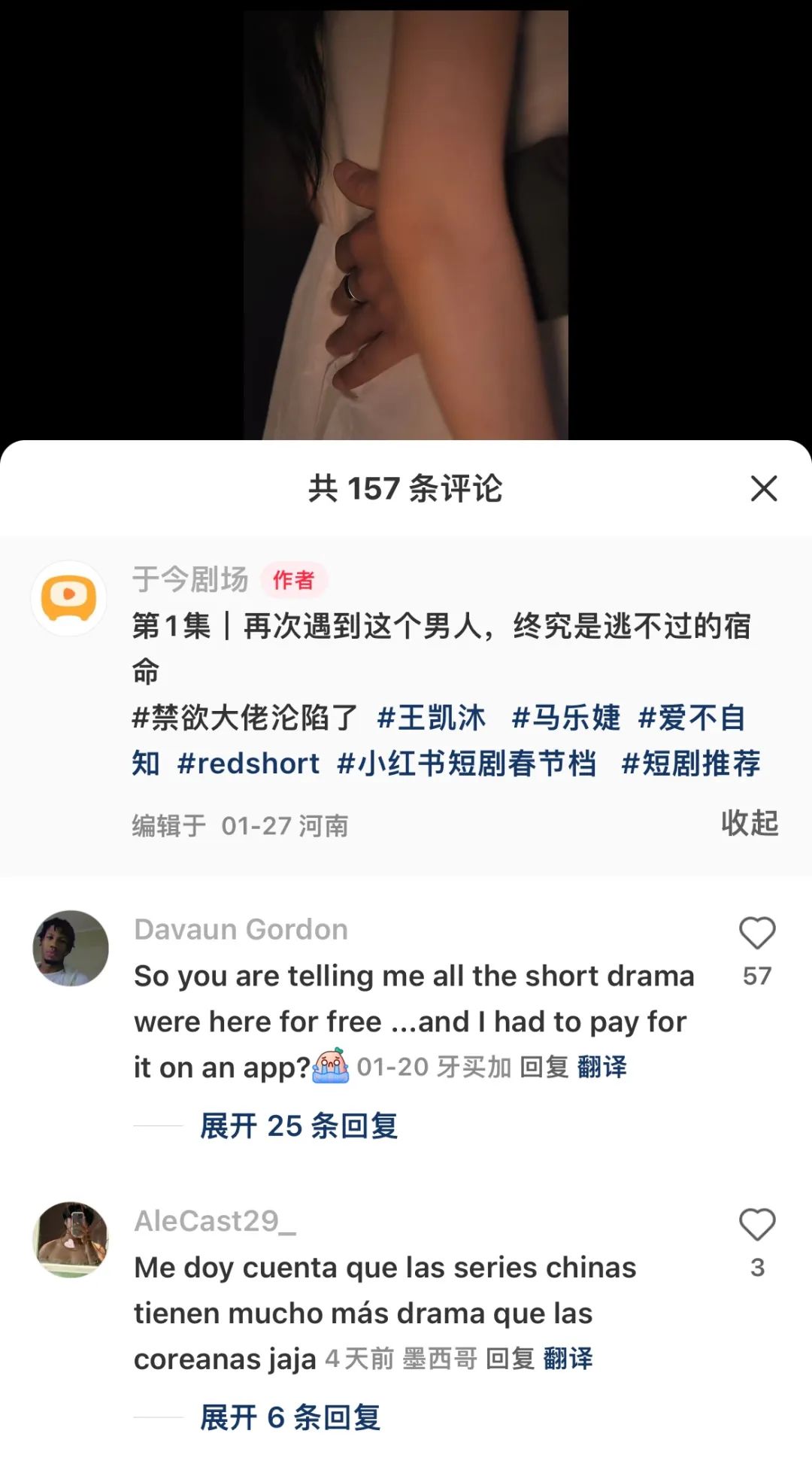Open the #王凯沐 hashtag

pyautogui.click(x=432, y=718)
